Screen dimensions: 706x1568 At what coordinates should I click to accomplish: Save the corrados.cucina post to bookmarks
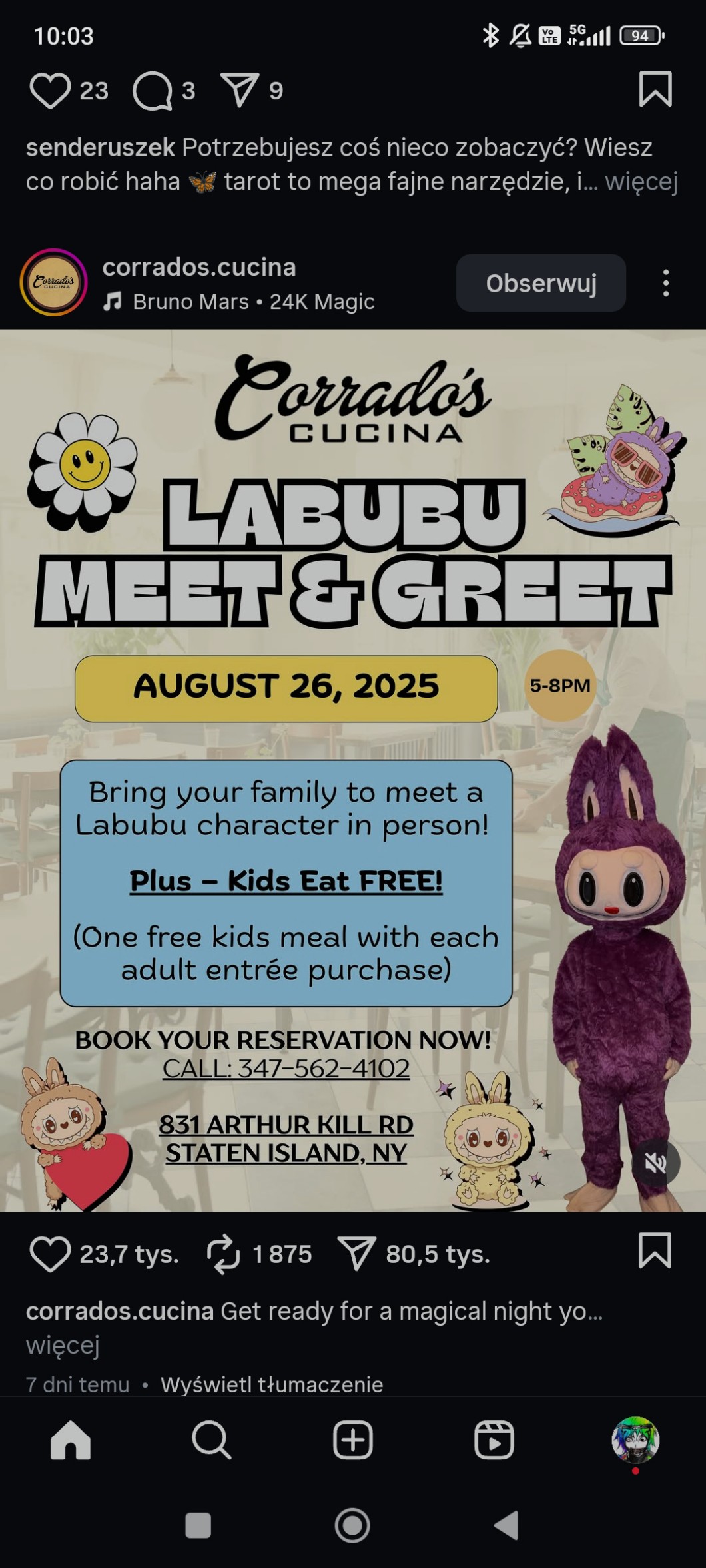pyautogui.click(x=655, y=1251)
